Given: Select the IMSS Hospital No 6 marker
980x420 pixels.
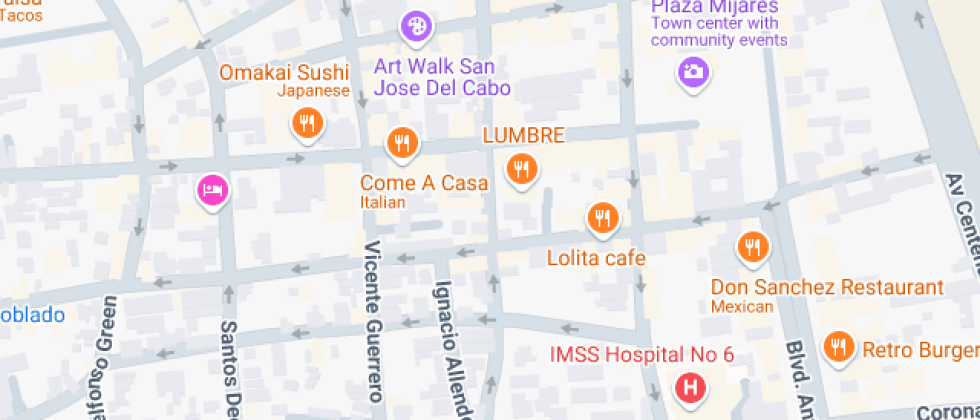Looking at the screenshot, I should [x=689, y=387].
